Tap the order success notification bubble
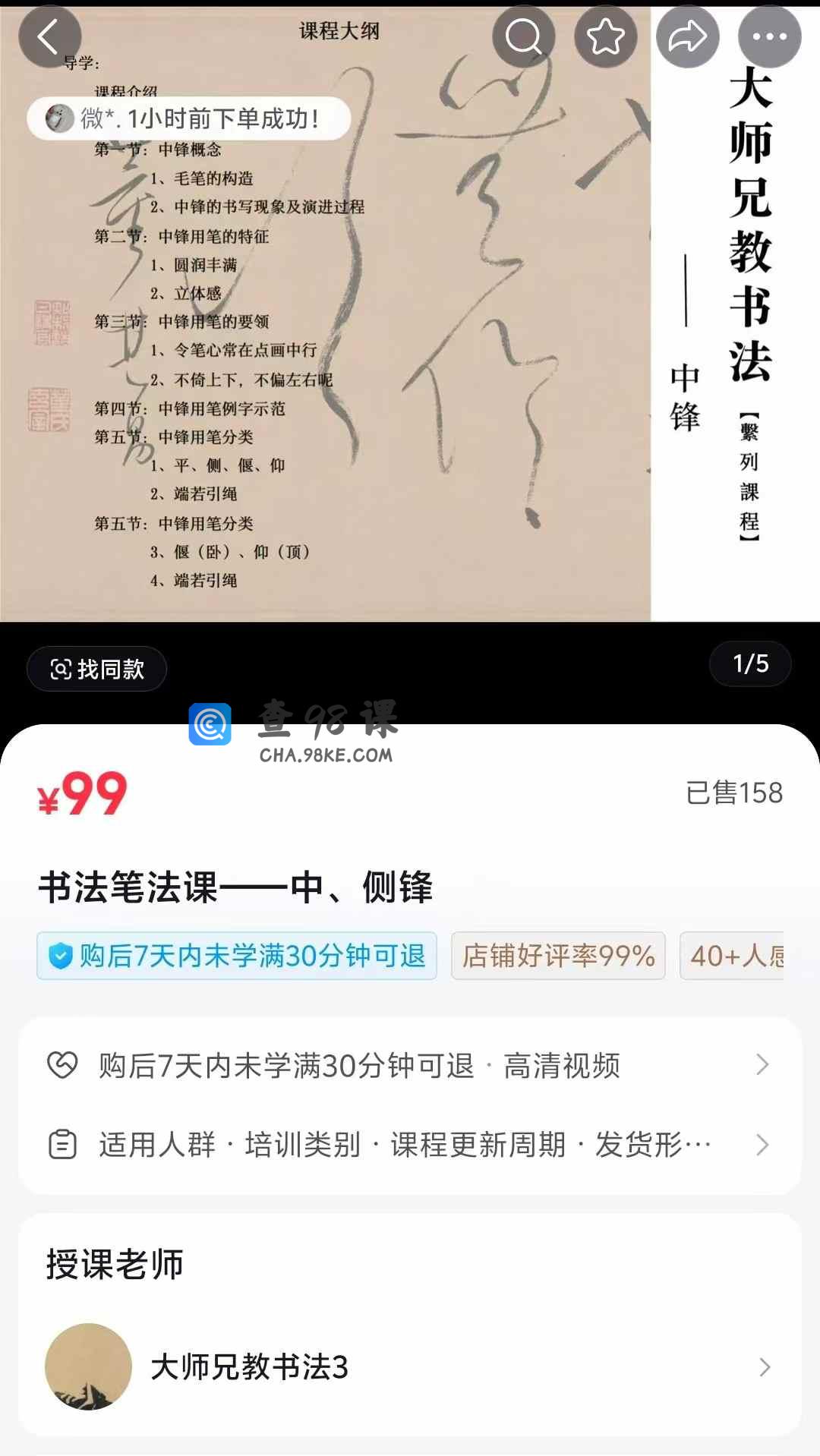Screen dimensions: 820x1456 click(188, 118)
